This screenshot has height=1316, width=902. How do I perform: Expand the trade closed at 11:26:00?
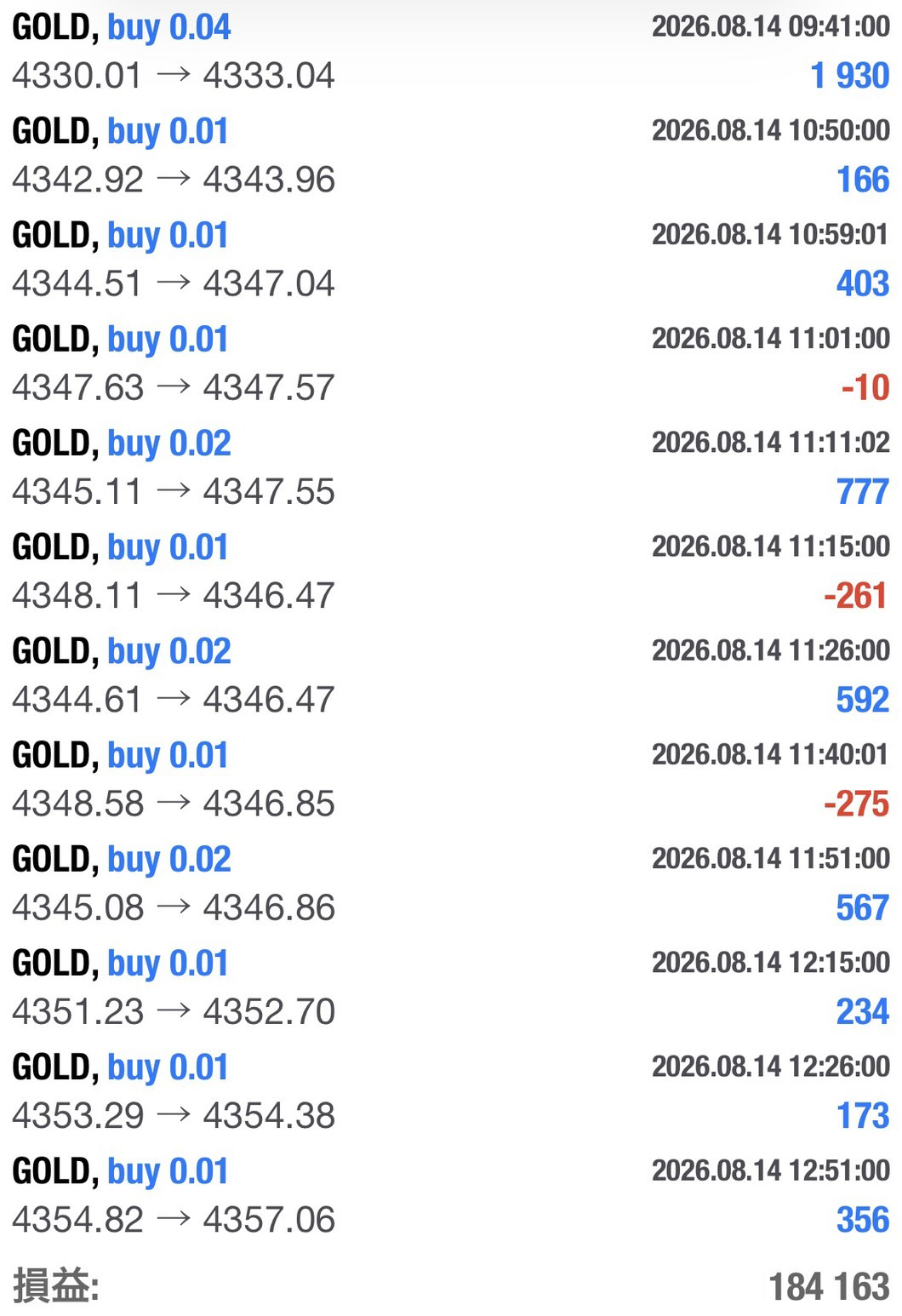tap(451, 674)
